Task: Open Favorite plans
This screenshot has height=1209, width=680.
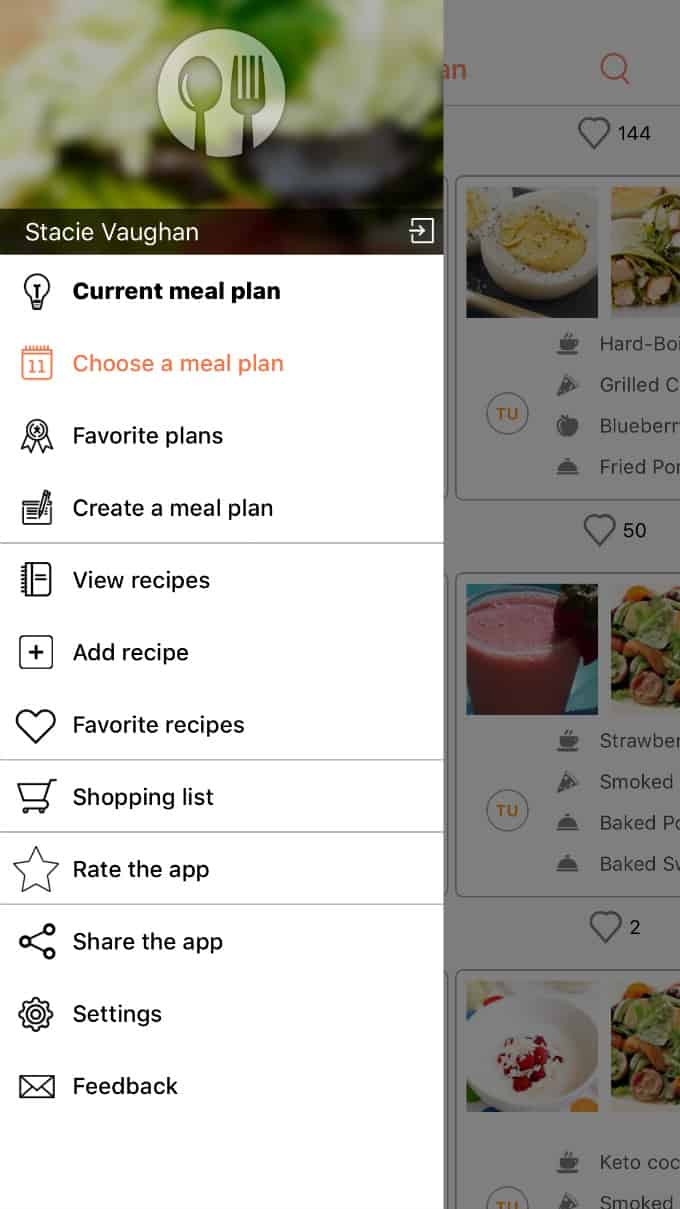Action: coord(222,435)
